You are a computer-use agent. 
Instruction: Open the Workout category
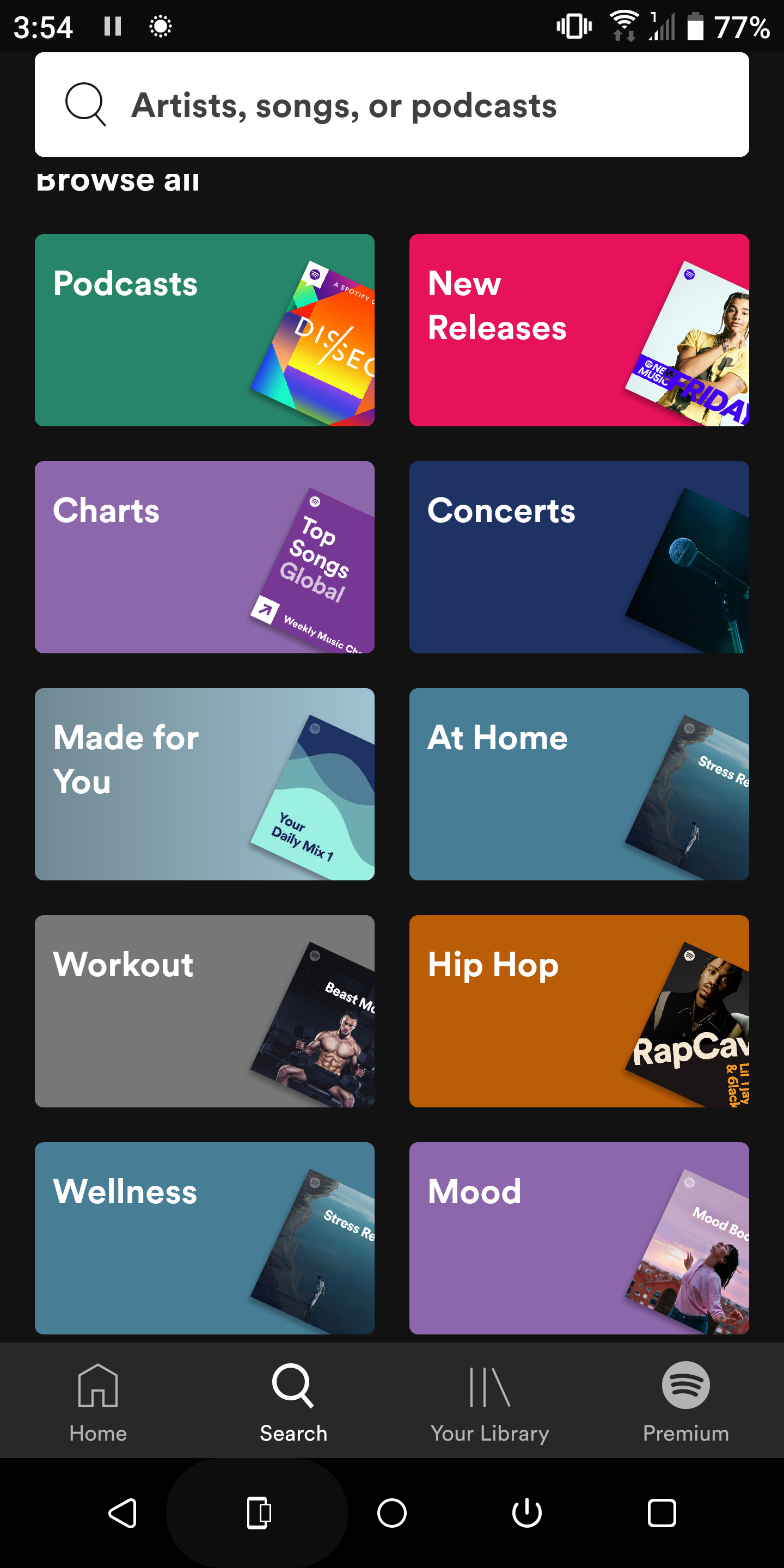(x=205, y=1010)
